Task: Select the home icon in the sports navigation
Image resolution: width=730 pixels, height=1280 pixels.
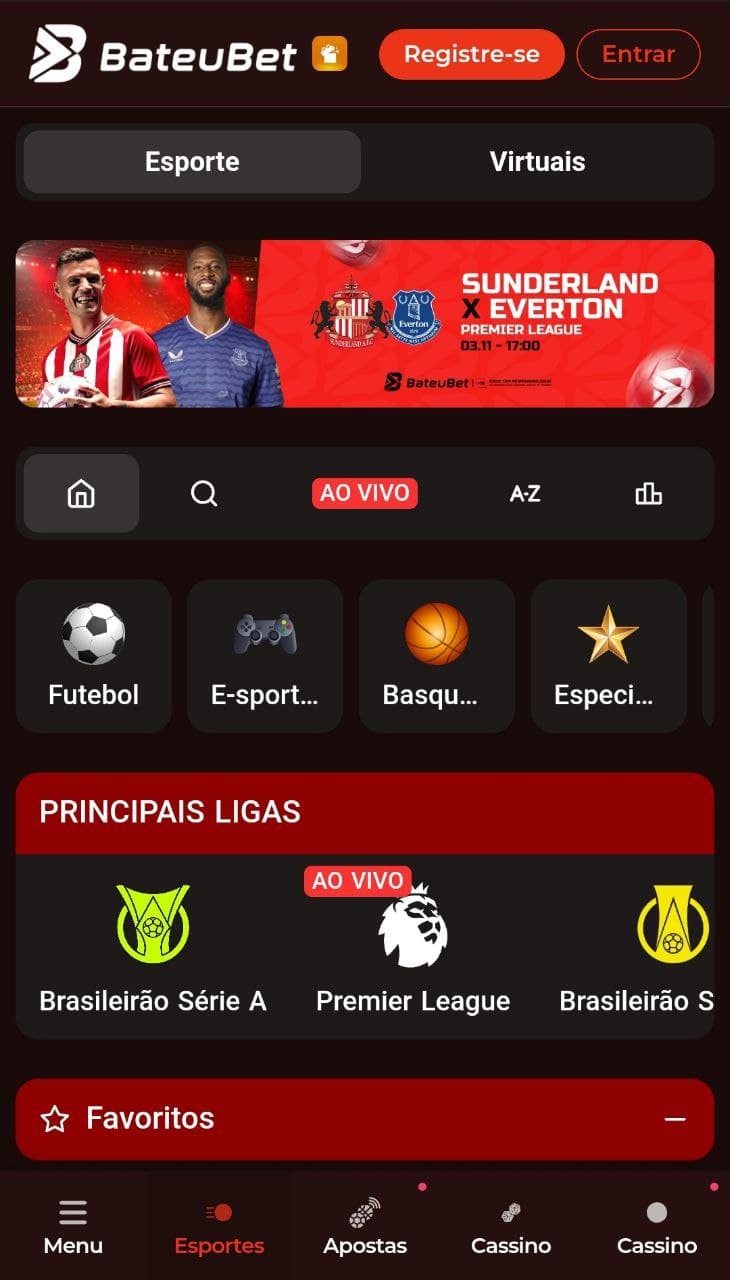Action: (x=81, y=492)
